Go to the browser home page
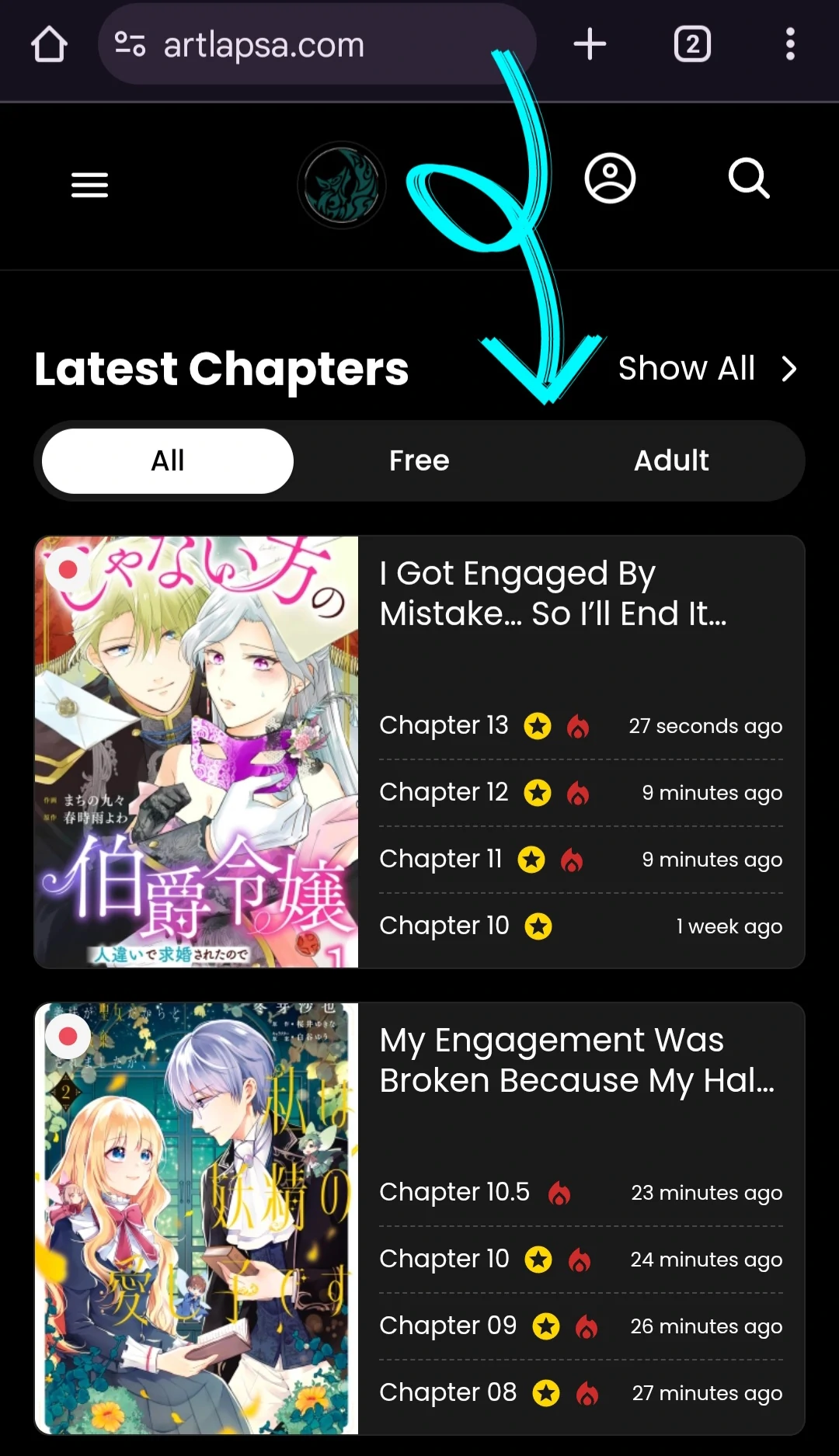839x1456 pixels. 49,44
